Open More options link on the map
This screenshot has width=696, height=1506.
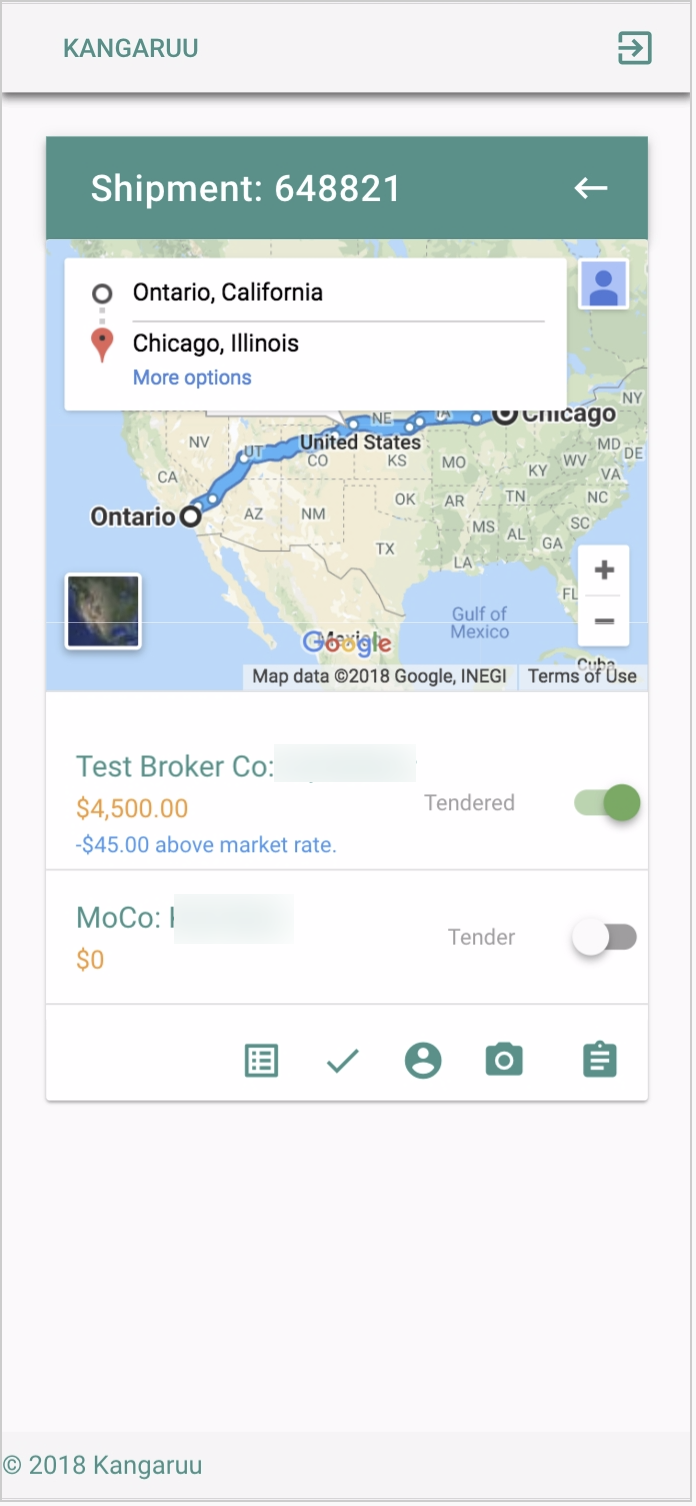coord(192,377)
